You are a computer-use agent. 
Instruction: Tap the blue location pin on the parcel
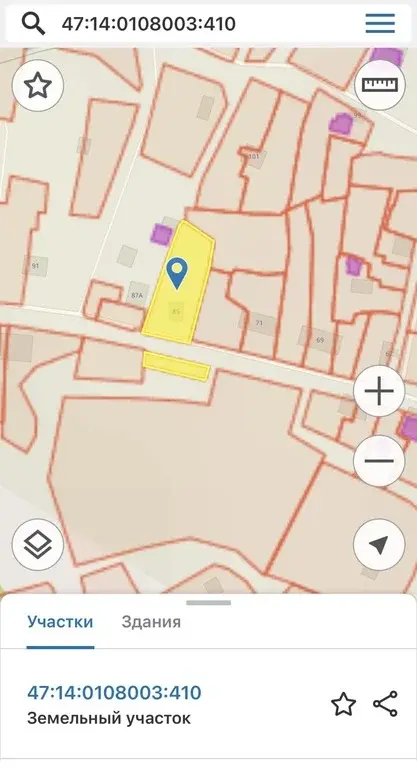pos(176,272)
